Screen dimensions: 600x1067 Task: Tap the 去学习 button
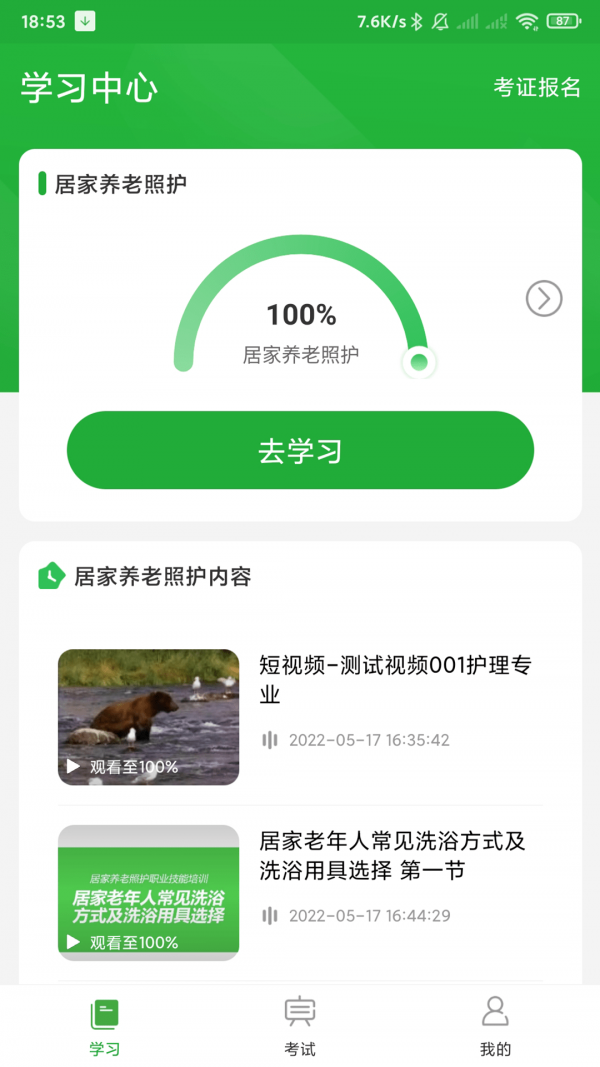coord(300,451)
